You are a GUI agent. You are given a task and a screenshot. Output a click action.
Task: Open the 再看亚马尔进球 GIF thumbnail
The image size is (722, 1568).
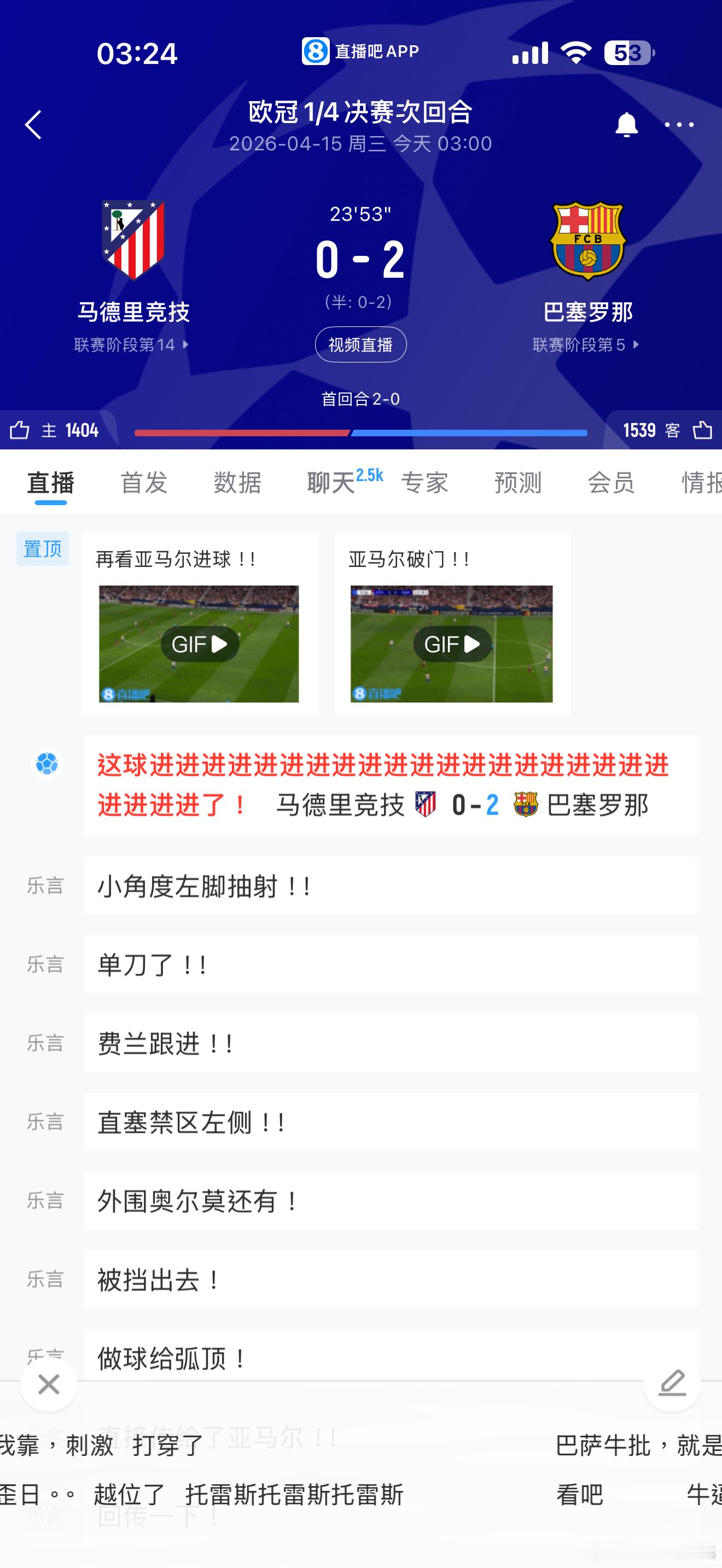[x=200, y=643]
